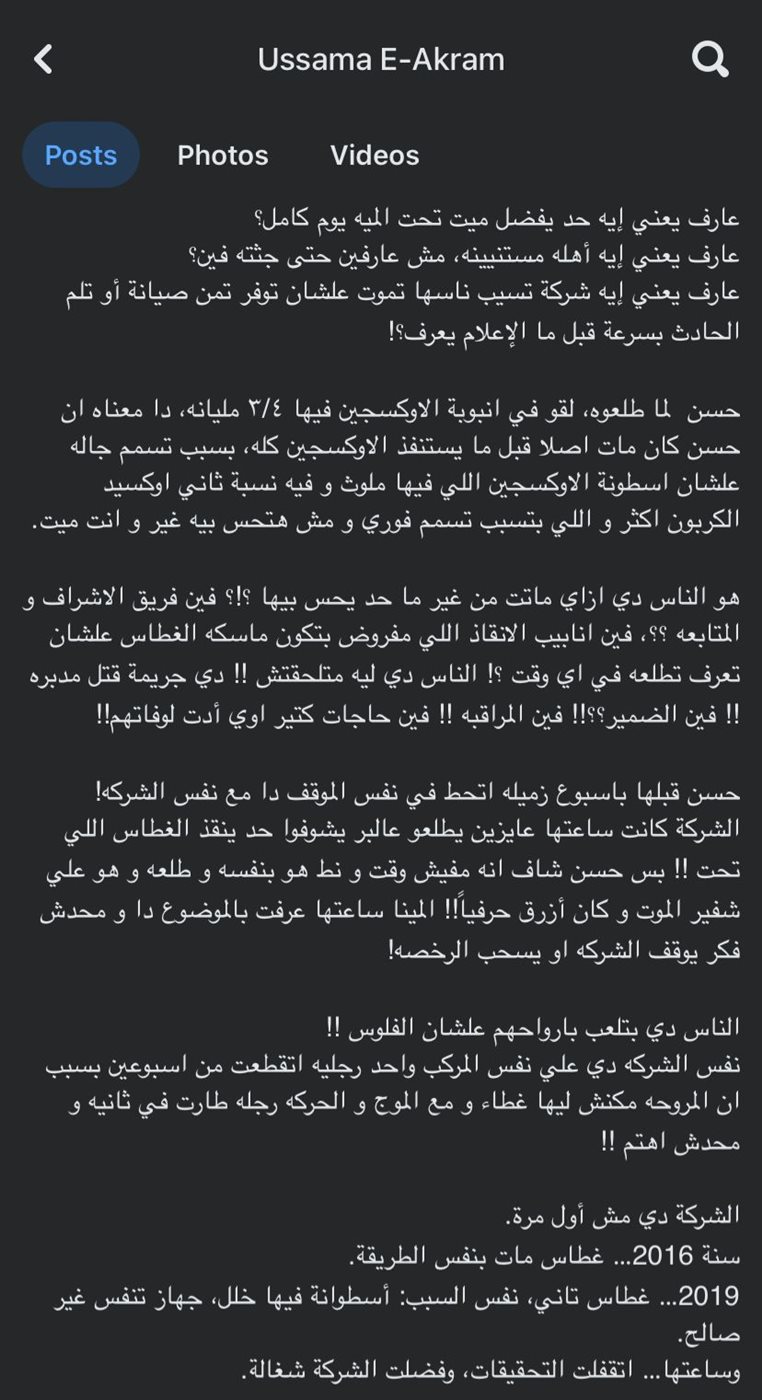Switch to the Videos tab
762x1400 pixels.
[x=375, y=155]
